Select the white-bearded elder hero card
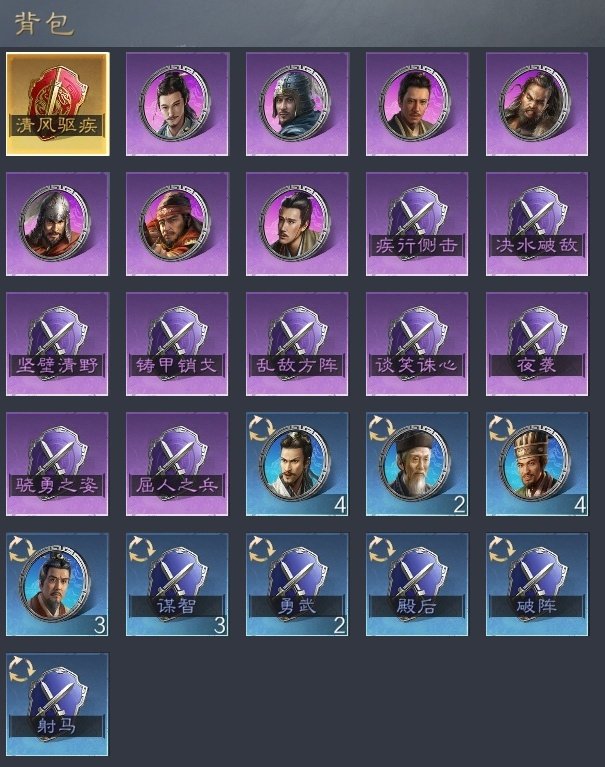The height and width of the screenshot is (767, 605). click(x=417, y=464)
